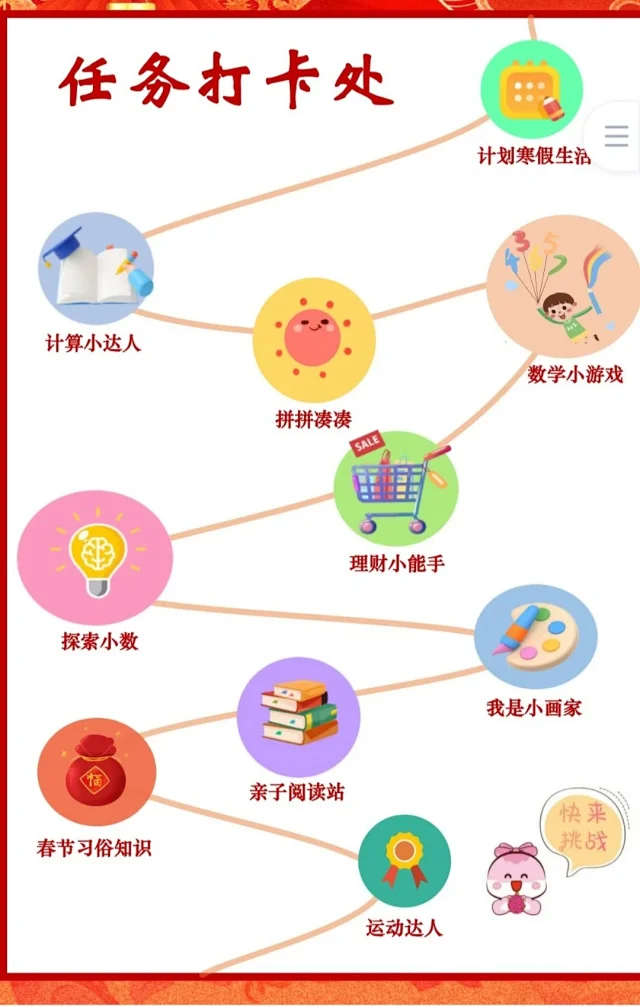
Task: Tap the 理财小能手 shopping cart
Action: (x=396, y=489)
